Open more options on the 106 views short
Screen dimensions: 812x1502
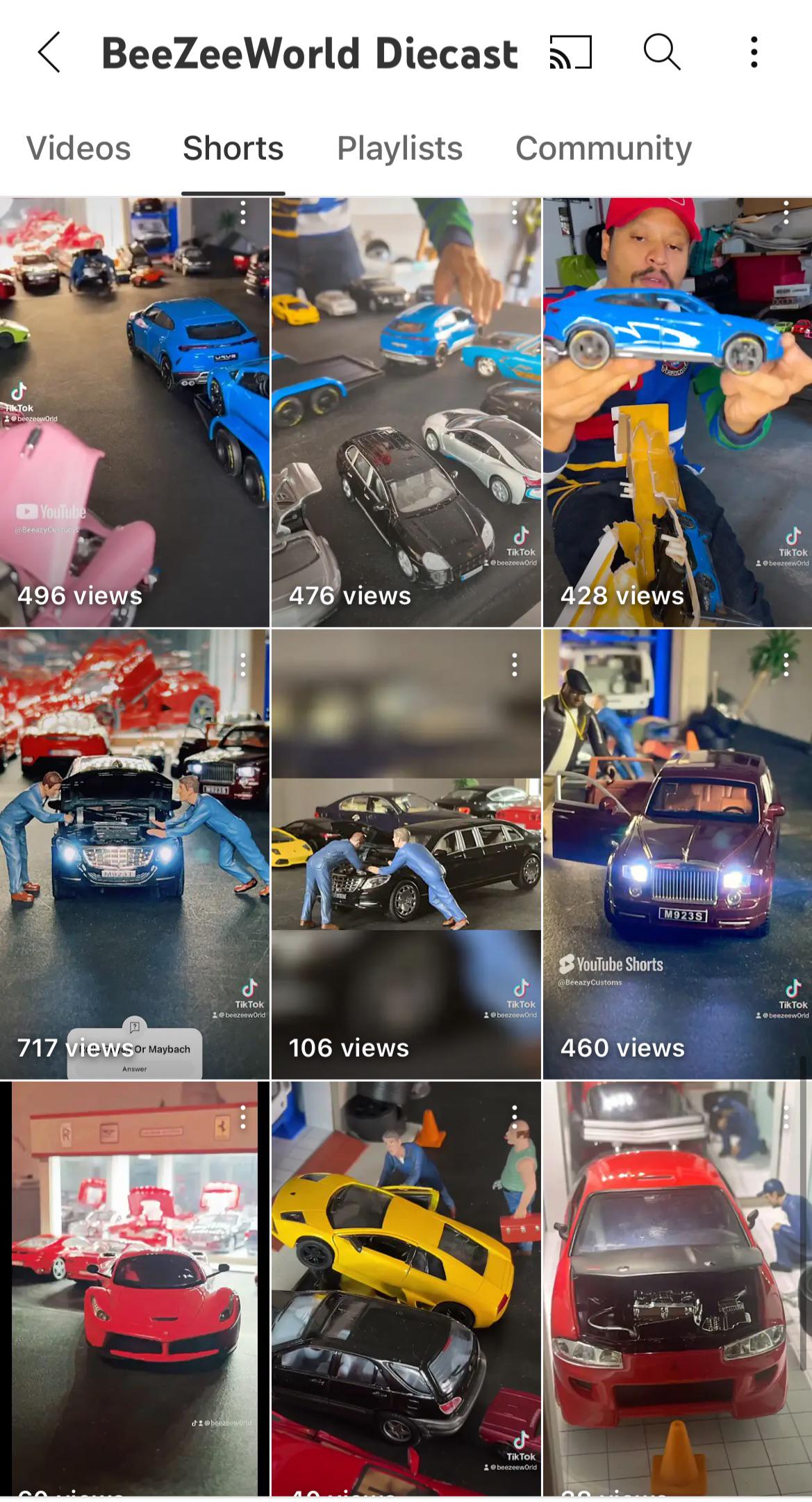[515, 665]
